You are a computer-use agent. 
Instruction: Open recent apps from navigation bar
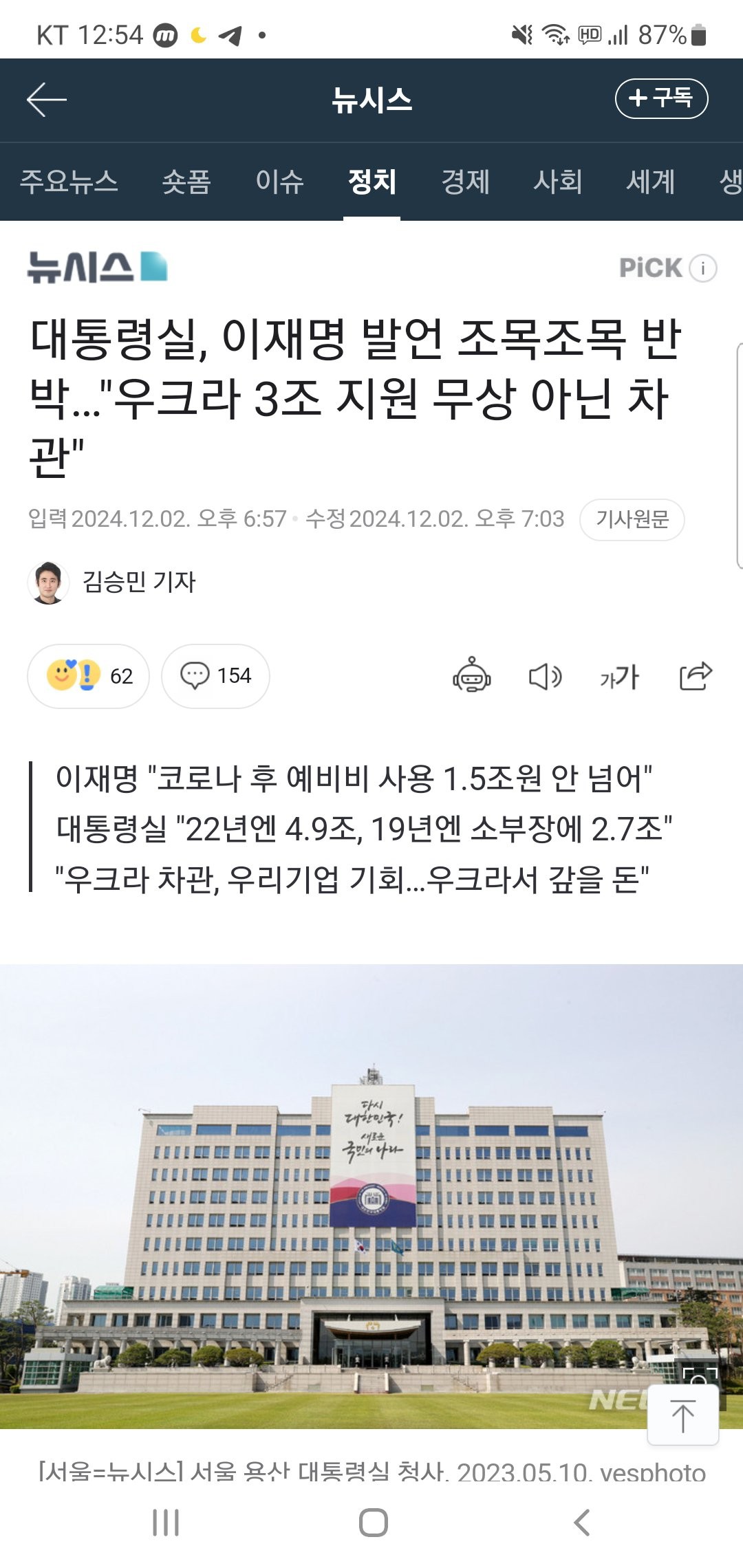pyautogui.click(x=166, y=1523)
